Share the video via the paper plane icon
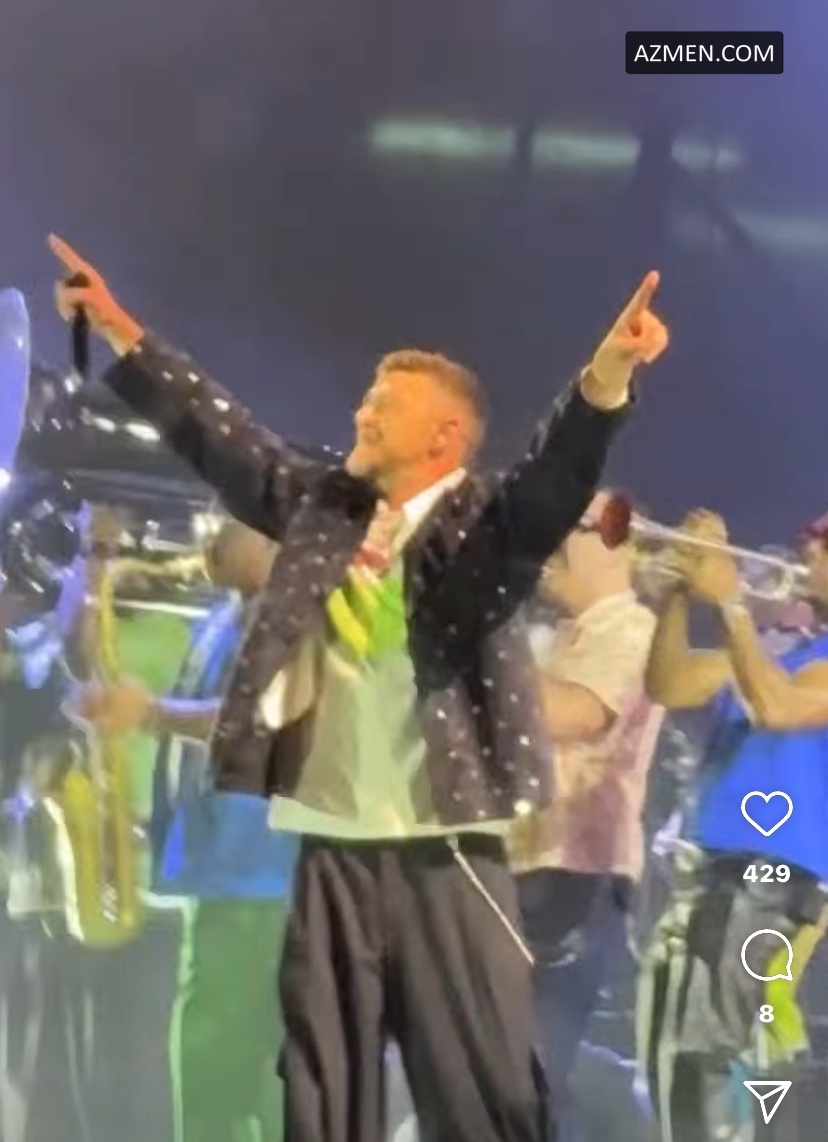The width and height of the screenshot is (828, 1142). click(767, 1099)
